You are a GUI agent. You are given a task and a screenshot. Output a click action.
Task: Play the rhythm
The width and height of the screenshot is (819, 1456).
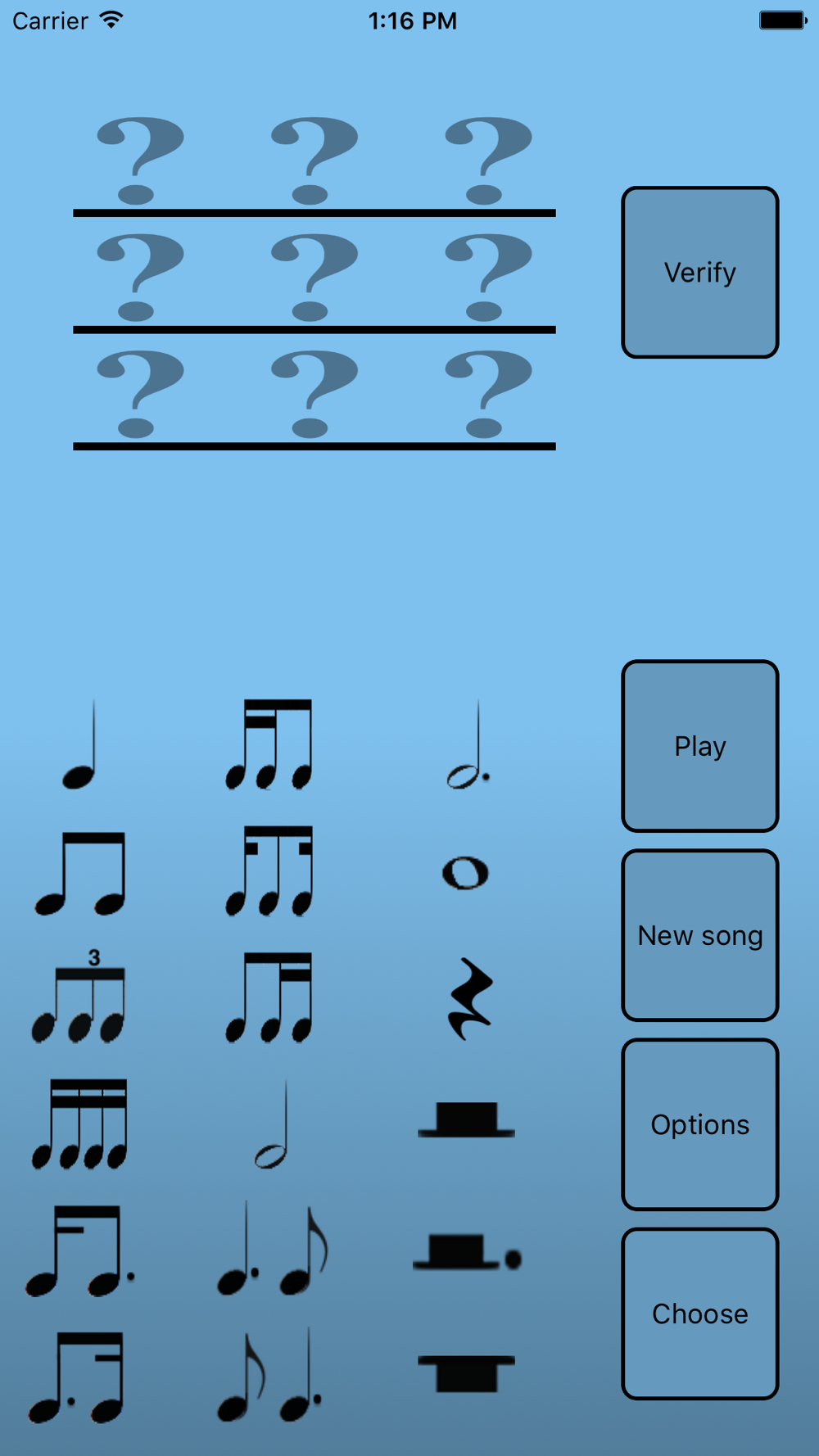pos(699,745)
